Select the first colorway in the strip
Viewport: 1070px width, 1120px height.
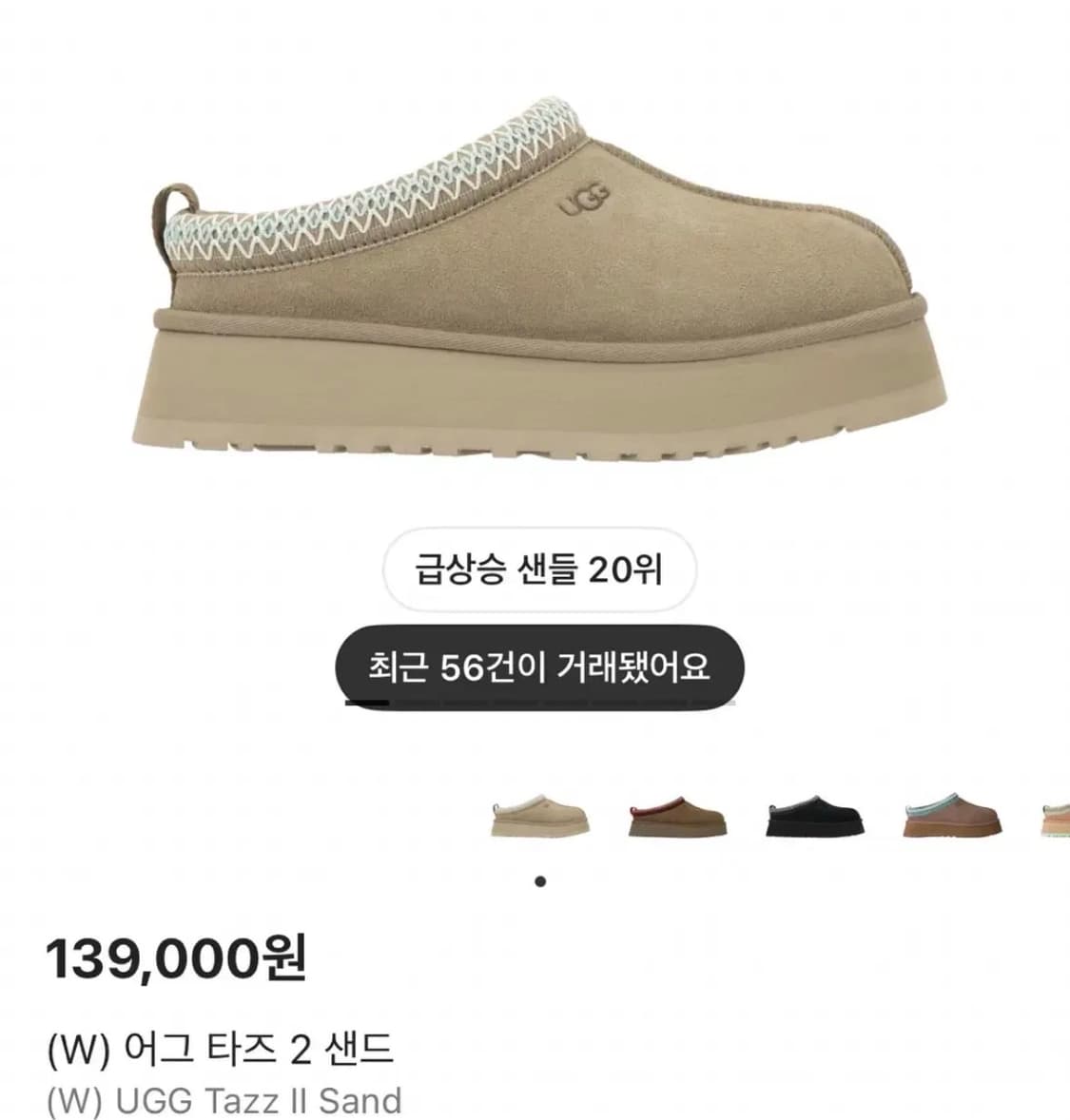click(x=537, y=818)
